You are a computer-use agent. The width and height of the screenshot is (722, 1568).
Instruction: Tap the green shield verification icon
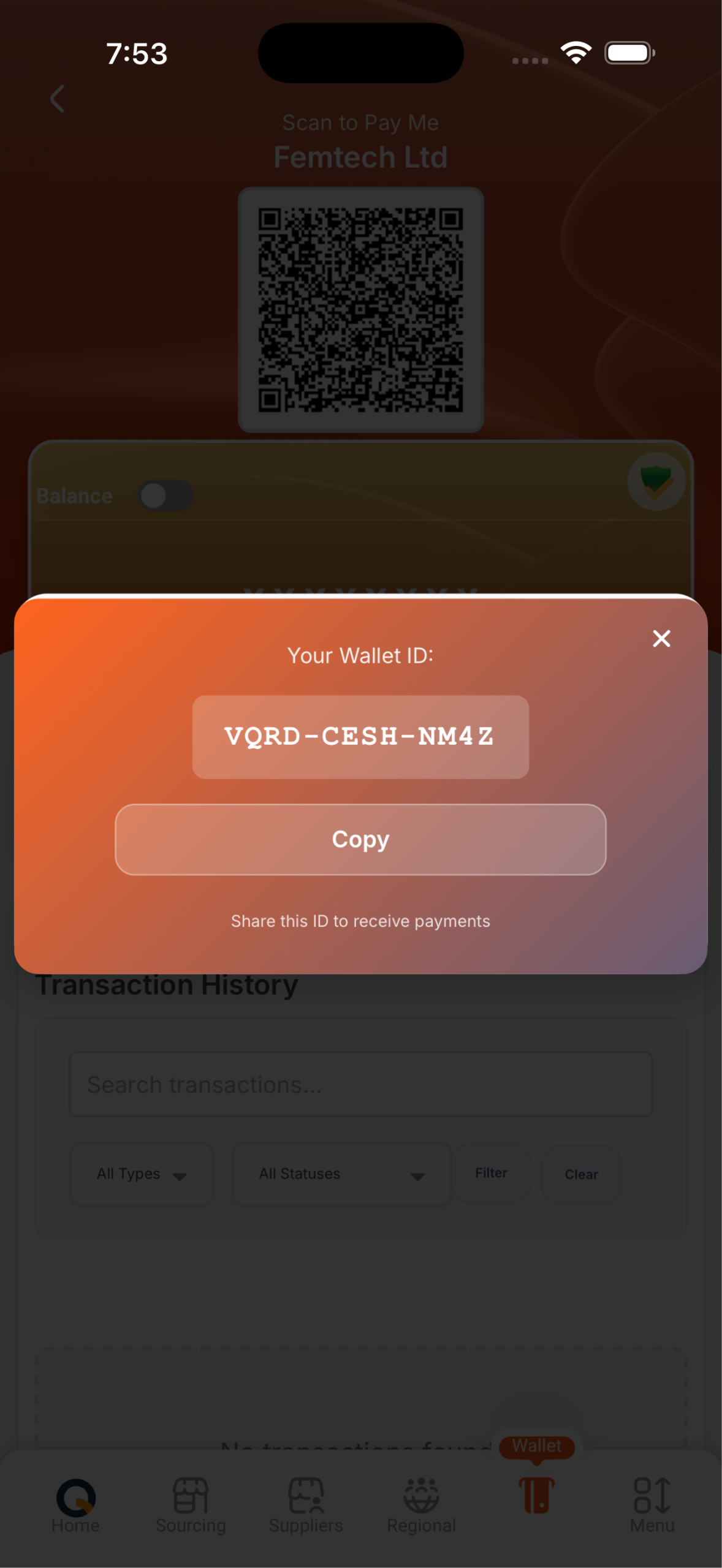(x=656, y=481)
